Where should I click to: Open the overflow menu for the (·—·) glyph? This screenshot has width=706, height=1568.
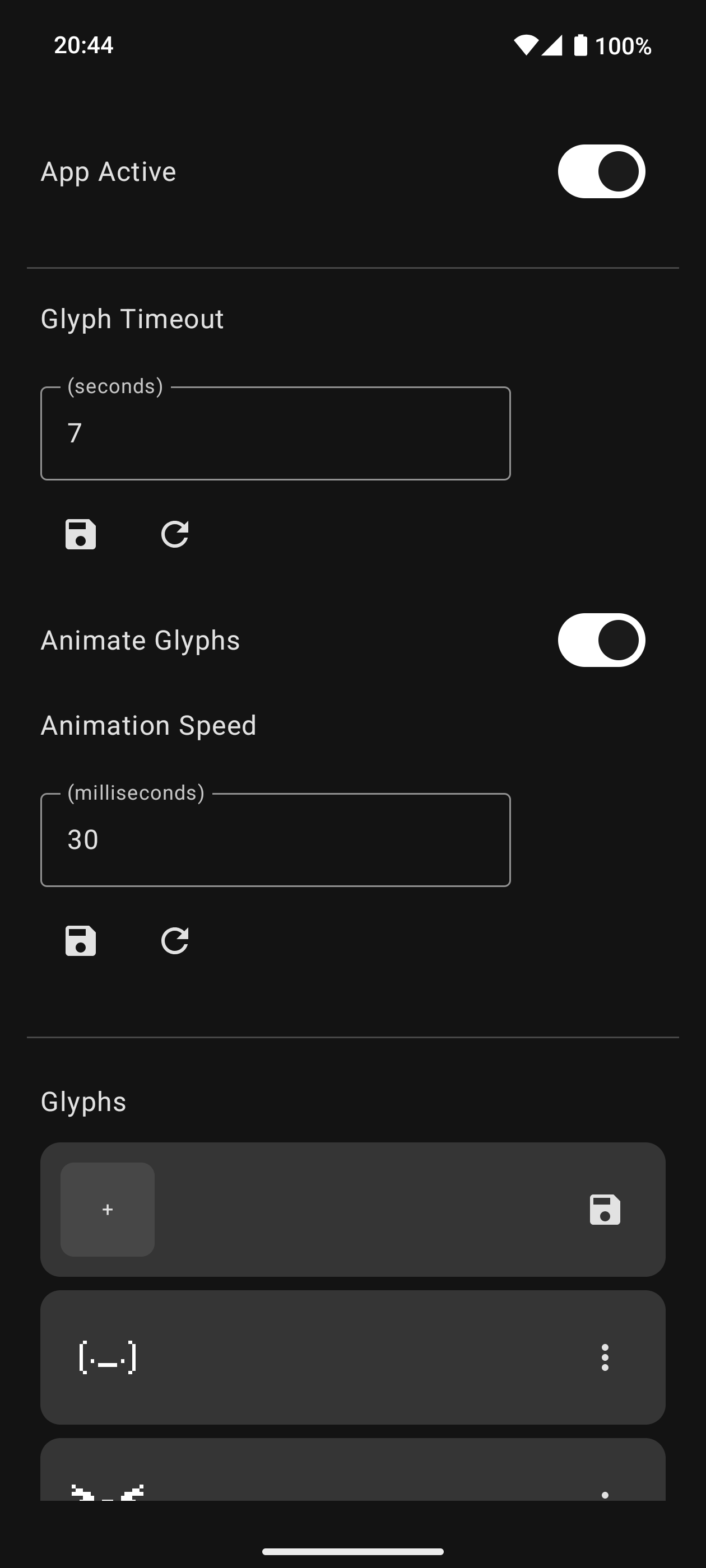(x=604, y=1357)
